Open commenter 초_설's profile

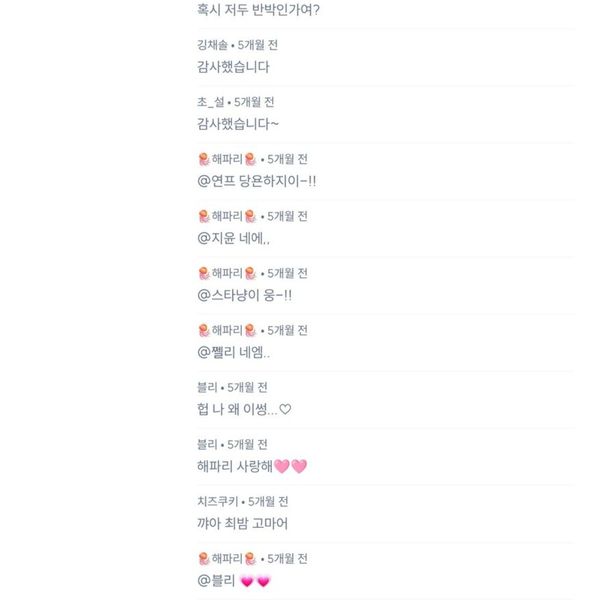click(211, 102)
